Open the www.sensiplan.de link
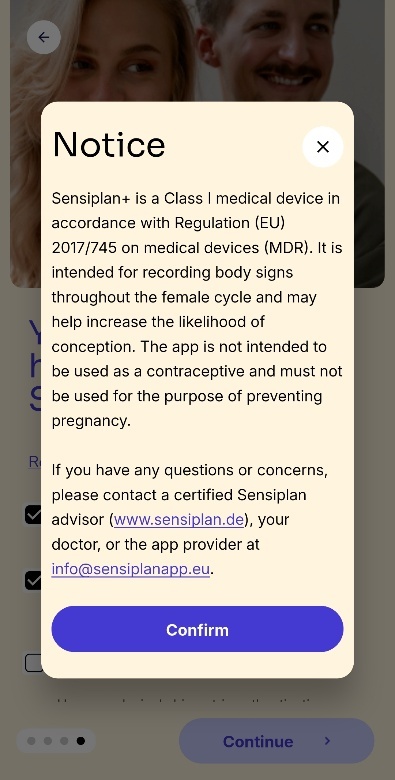The height and width of the screenshot is (780, 395). (x=179, y=520)
